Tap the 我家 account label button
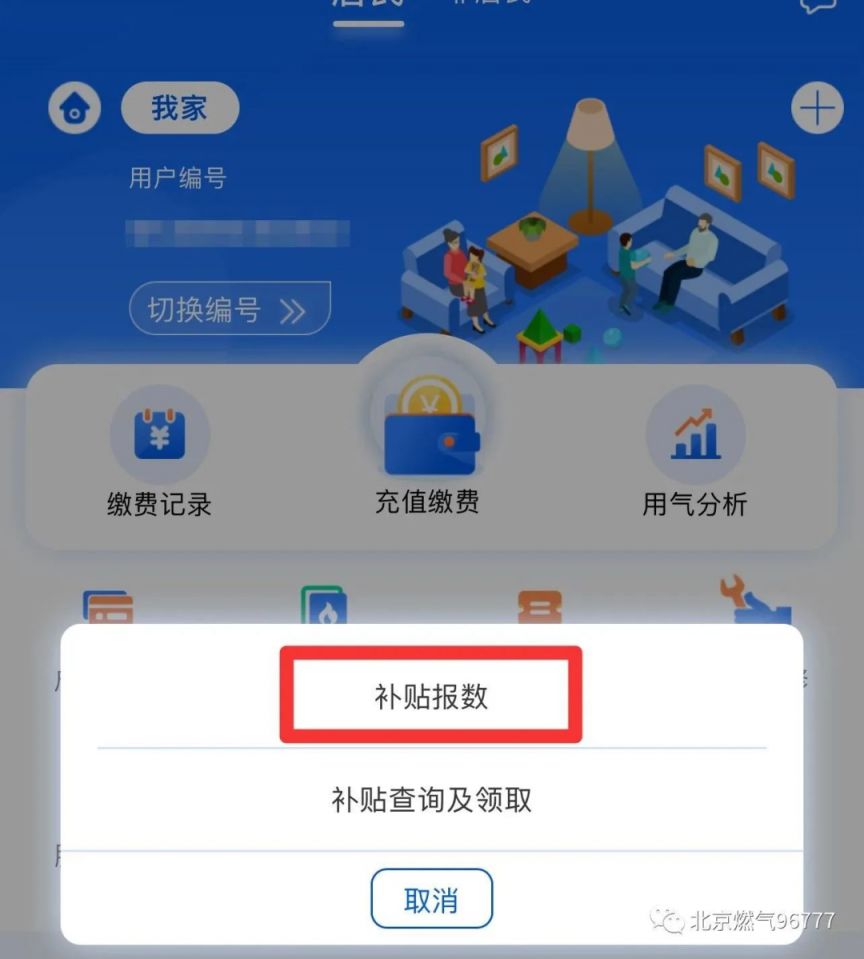The height and width of the screenshot is (959, 864). [180, 109]
